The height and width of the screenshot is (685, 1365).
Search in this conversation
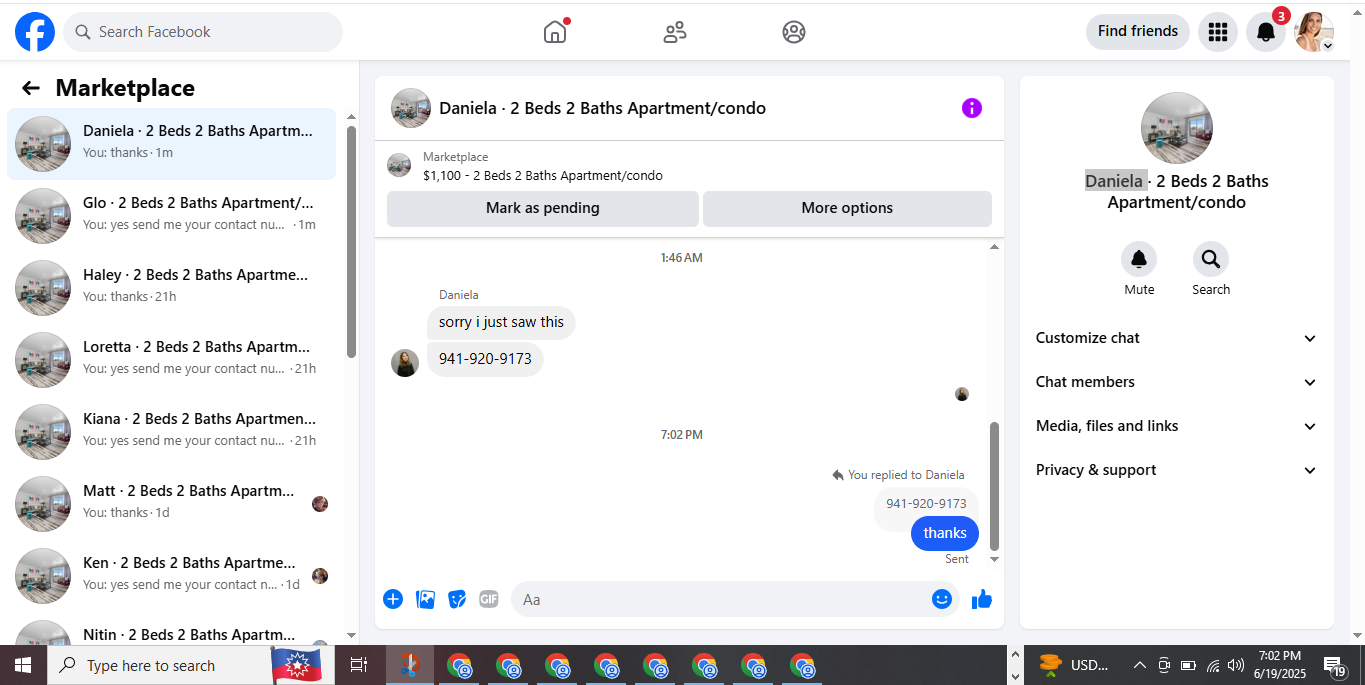1211,269
